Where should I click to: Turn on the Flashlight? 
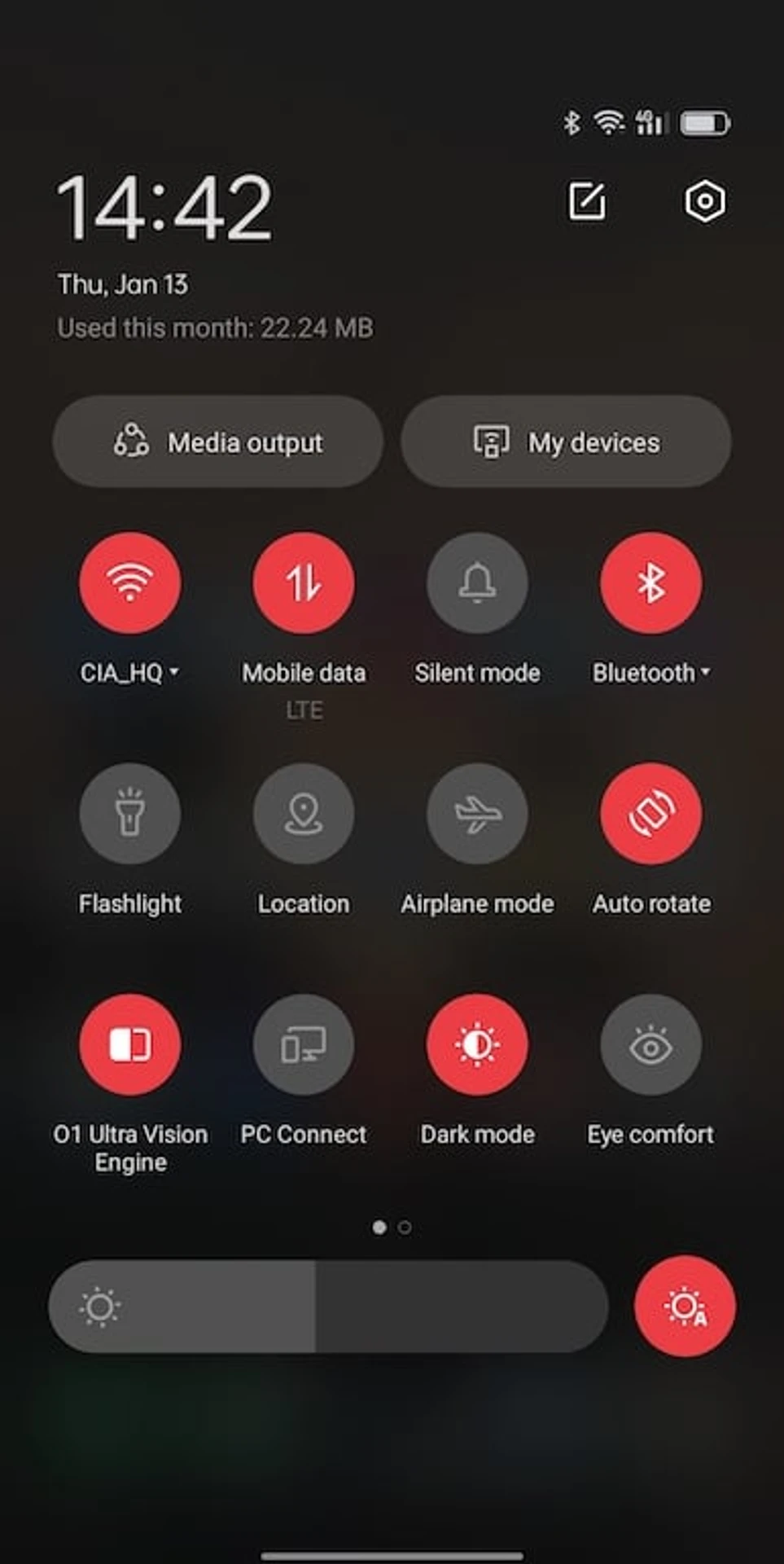click(x=130, y=814)
